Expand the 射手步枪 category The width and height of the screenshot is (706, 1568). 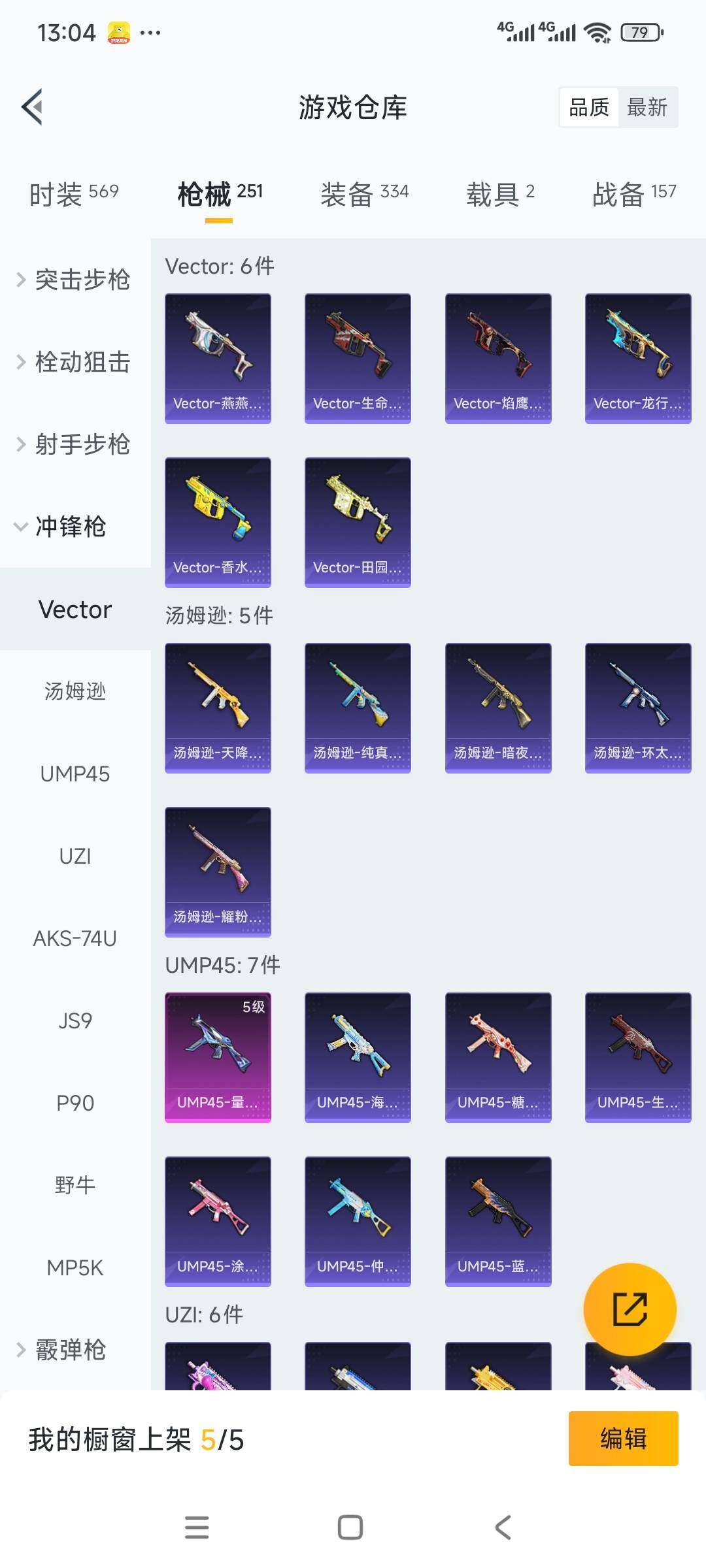pos(75,444)
